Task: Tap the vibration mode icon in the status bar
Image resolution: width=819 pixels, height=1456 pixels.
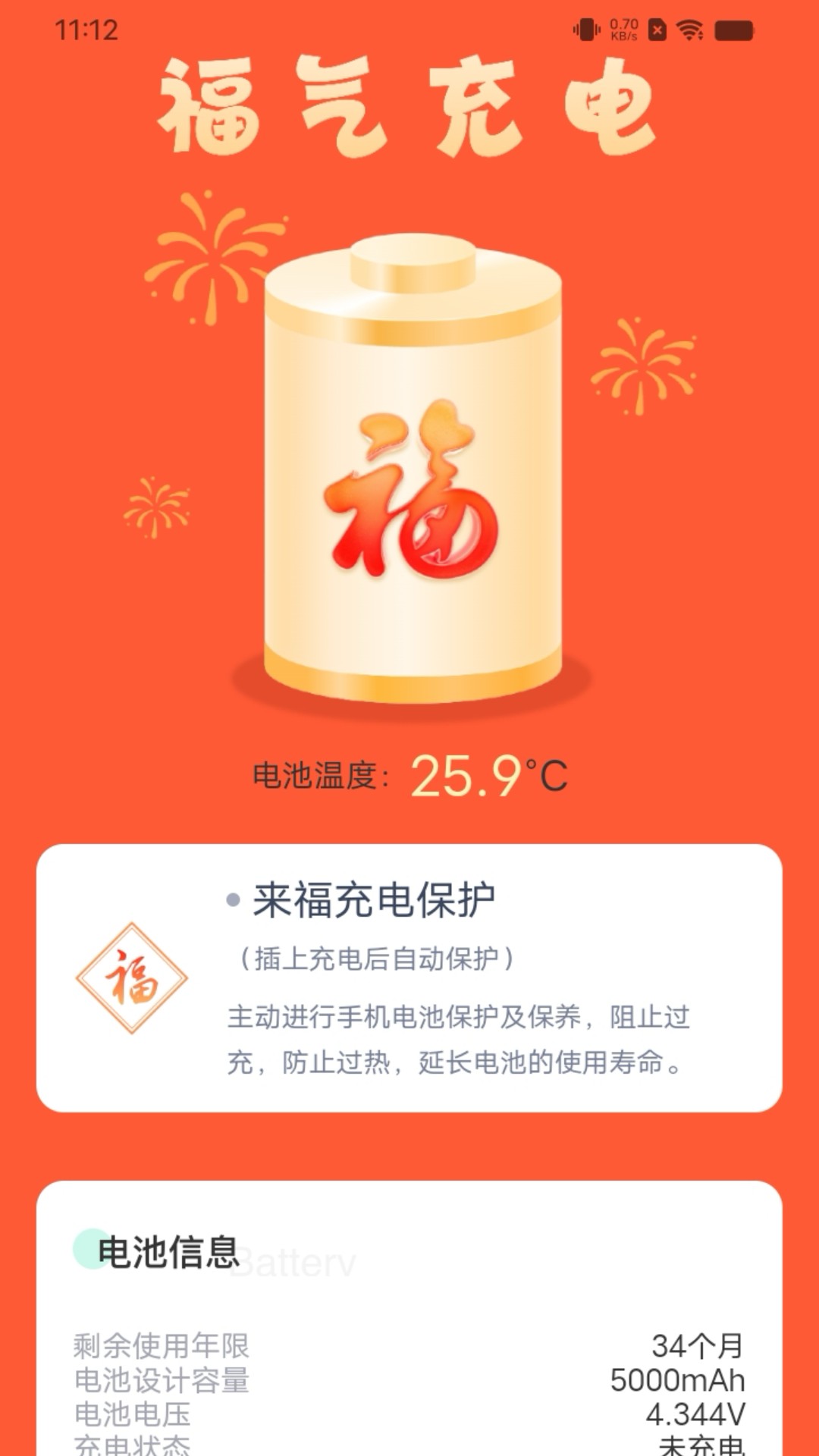Action: (x=586, y=29)
